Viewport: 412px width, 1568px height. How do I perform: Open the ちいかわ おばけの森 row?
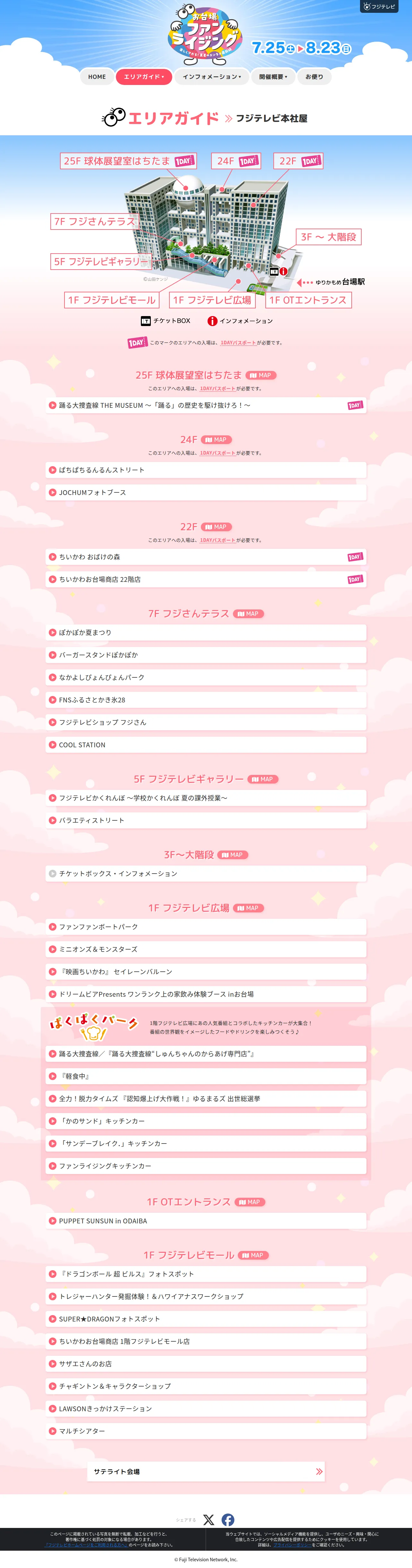206,557
